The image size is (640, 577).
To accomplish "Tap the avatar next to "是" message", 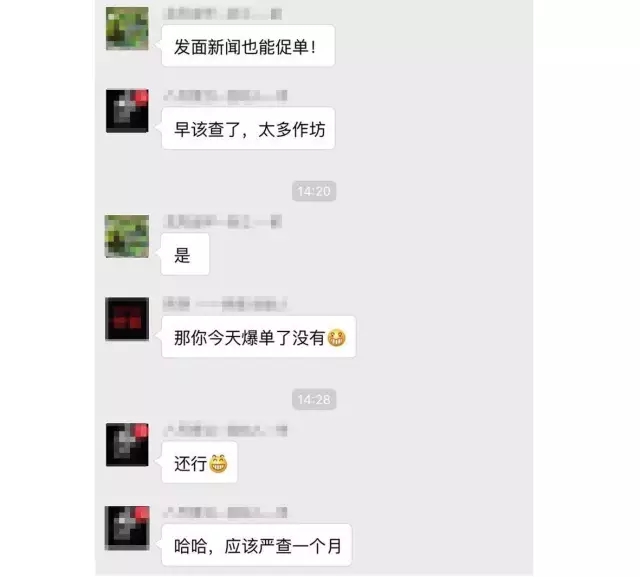I will click(x=127, y=236).
